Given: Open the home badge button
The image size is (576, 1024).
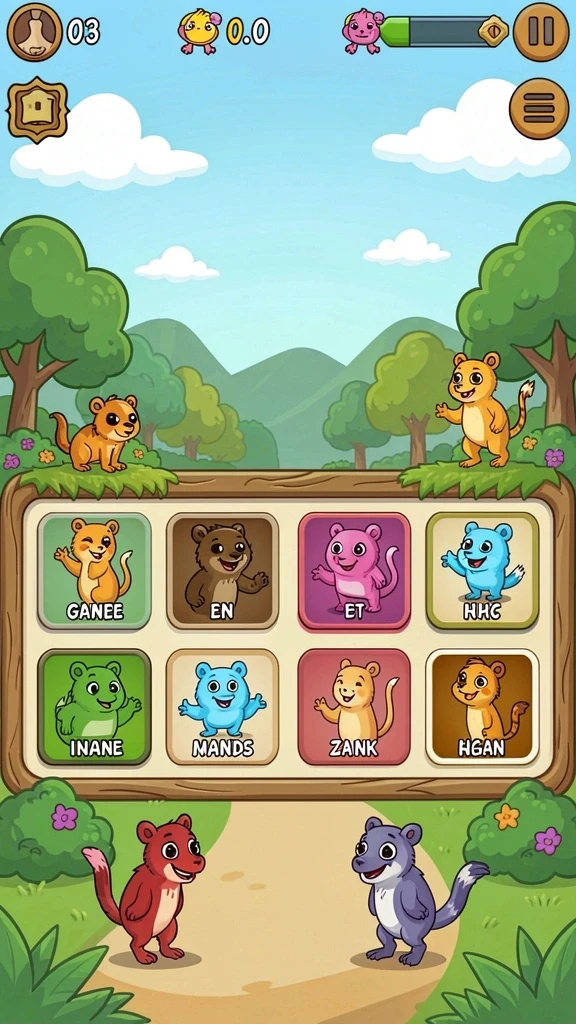Looking at the screenshot, I should pyautogui.click(x=37, y=109).
